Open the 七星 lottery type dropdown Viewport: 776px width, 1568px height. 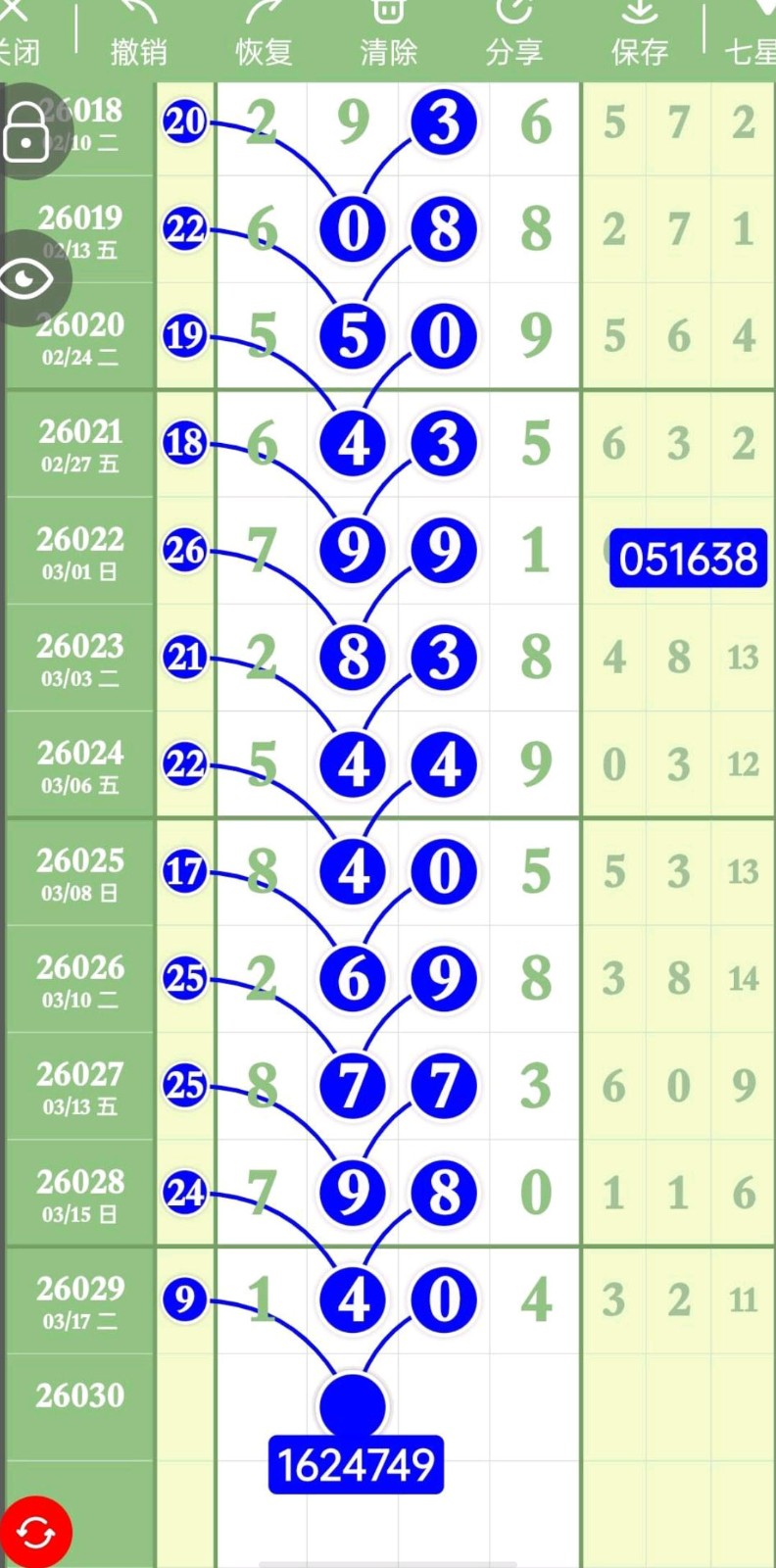[750, 39]
